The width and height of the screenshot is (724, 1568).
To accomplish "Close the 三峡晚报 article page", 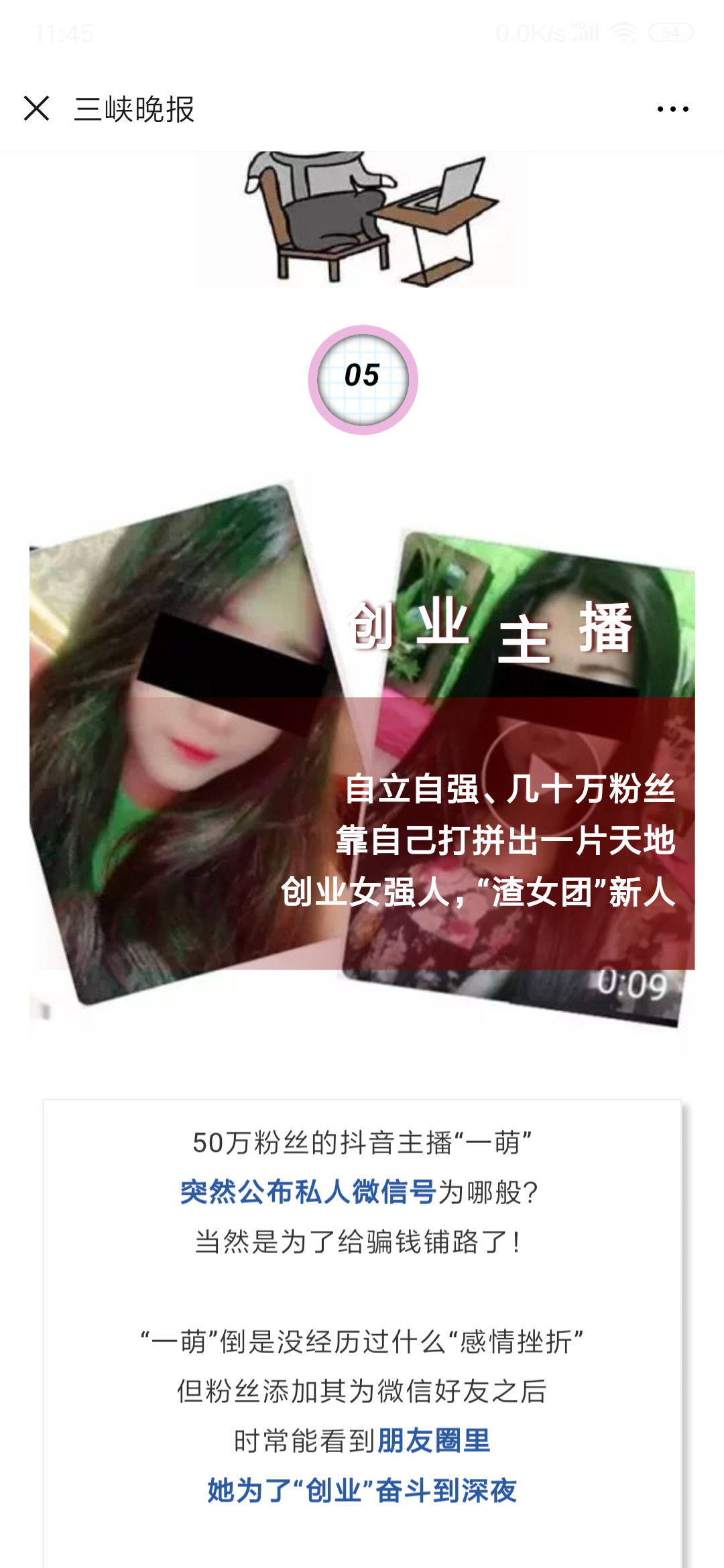I will coord(36,109).
